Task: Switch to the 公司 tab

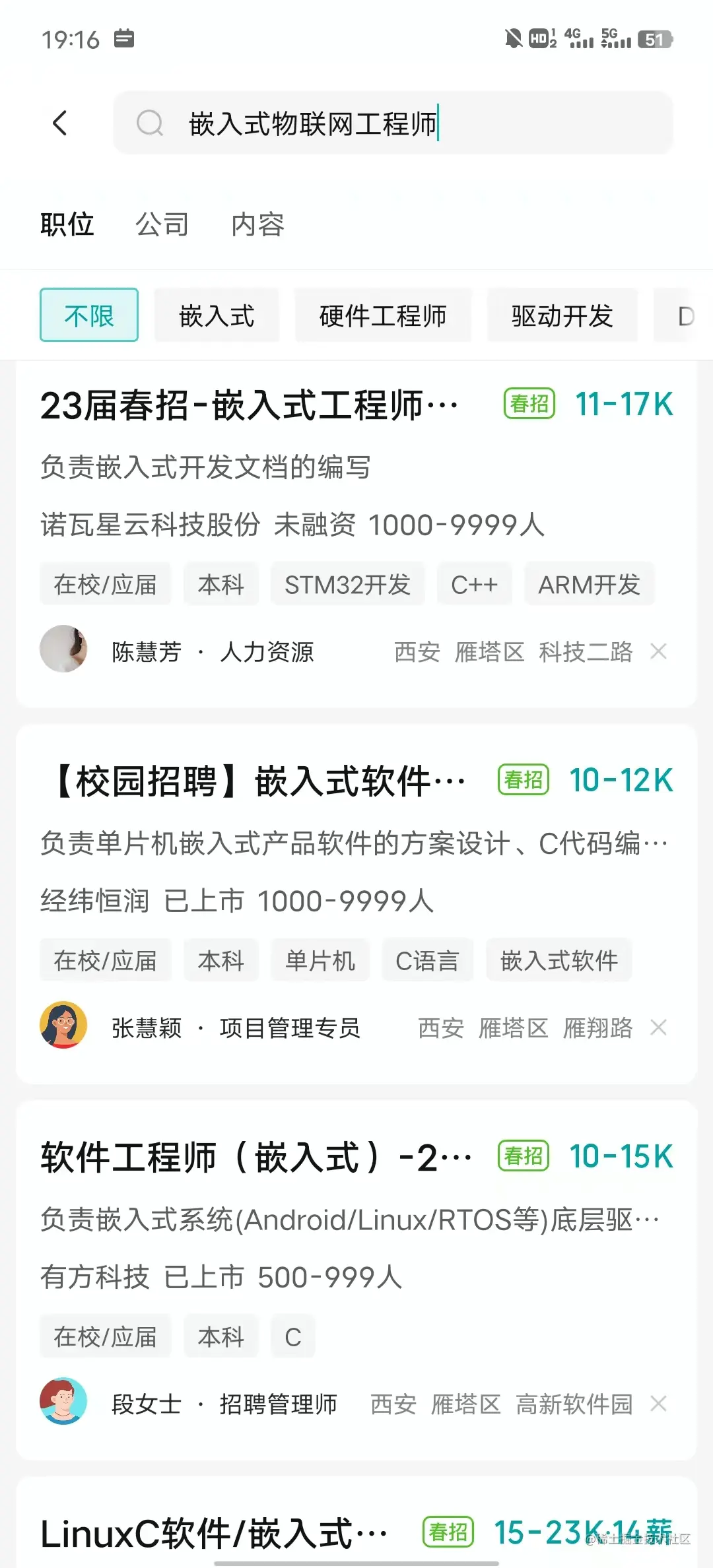Action: pos(162,224)
